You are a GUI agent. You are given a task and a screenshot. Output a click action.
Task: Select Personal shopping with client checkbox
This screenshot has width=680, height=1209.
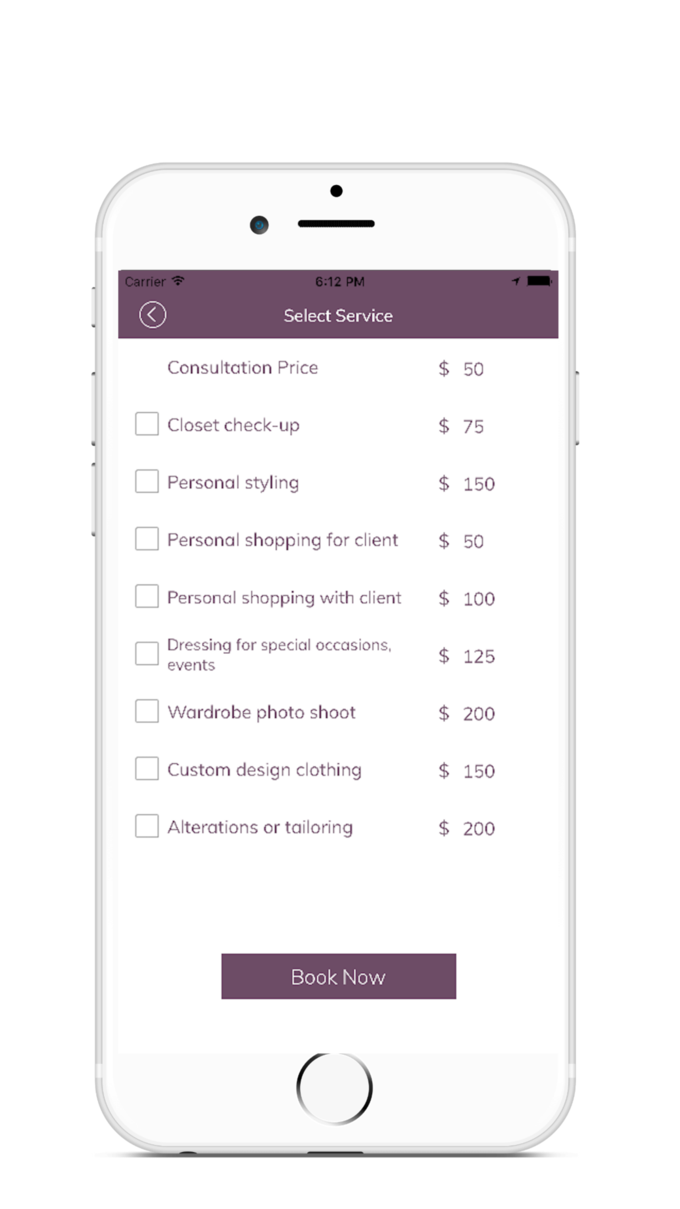point(147,596)
